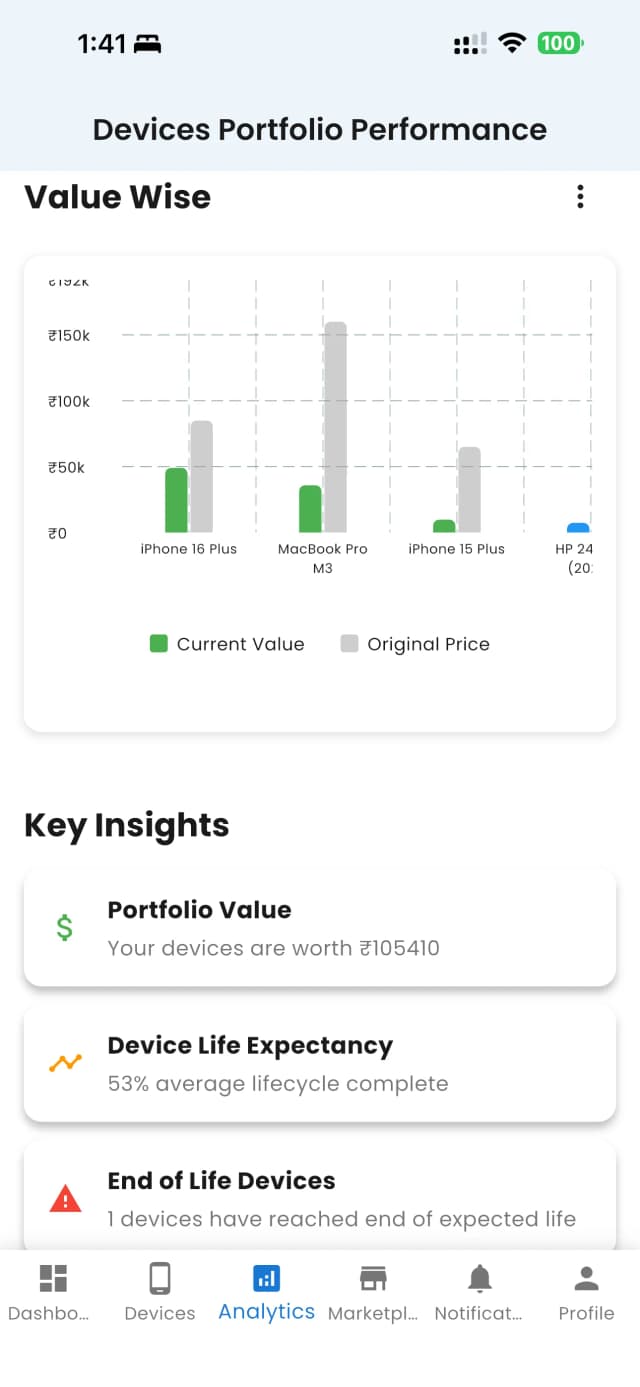640x1387 pixels.
Task: Go to the Devices tab
Action: [160, 1292]
